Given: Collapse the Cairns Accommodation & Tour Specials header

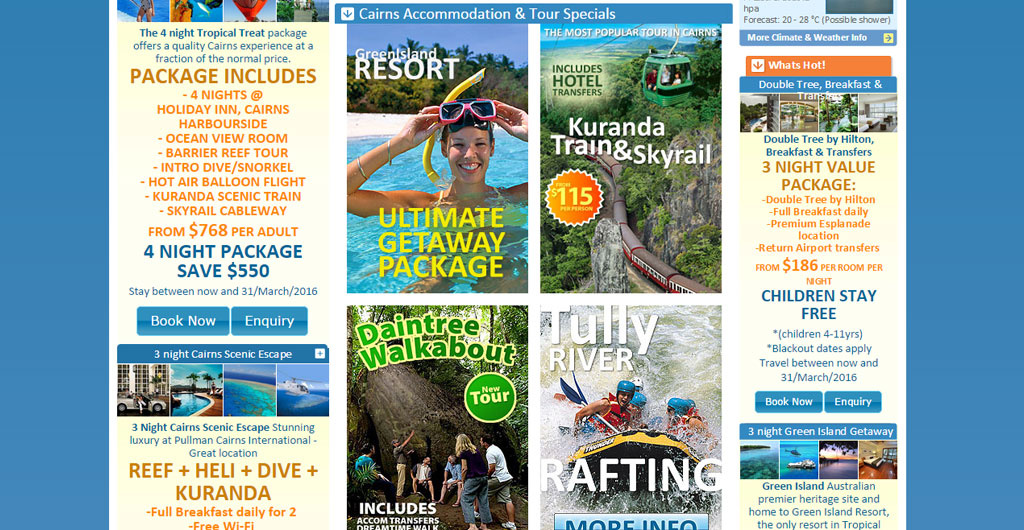Looking at the screenshot, I should pos(346,14).
